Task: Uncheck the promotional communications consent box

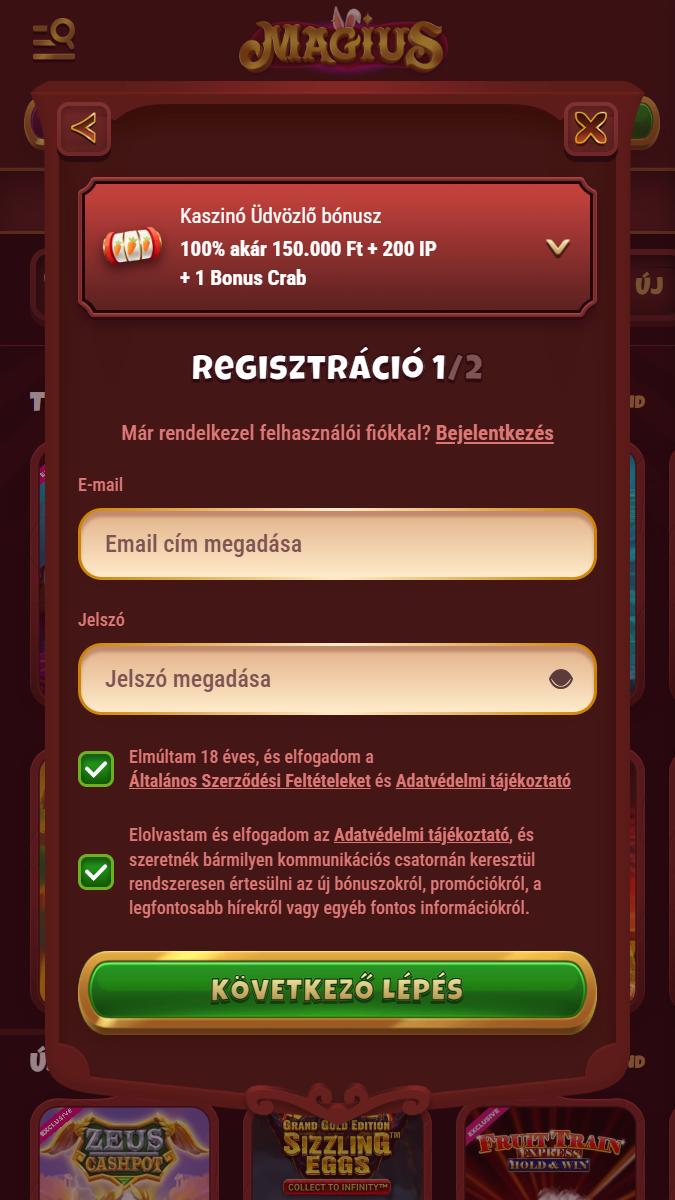Action: (x=96, y=872)
